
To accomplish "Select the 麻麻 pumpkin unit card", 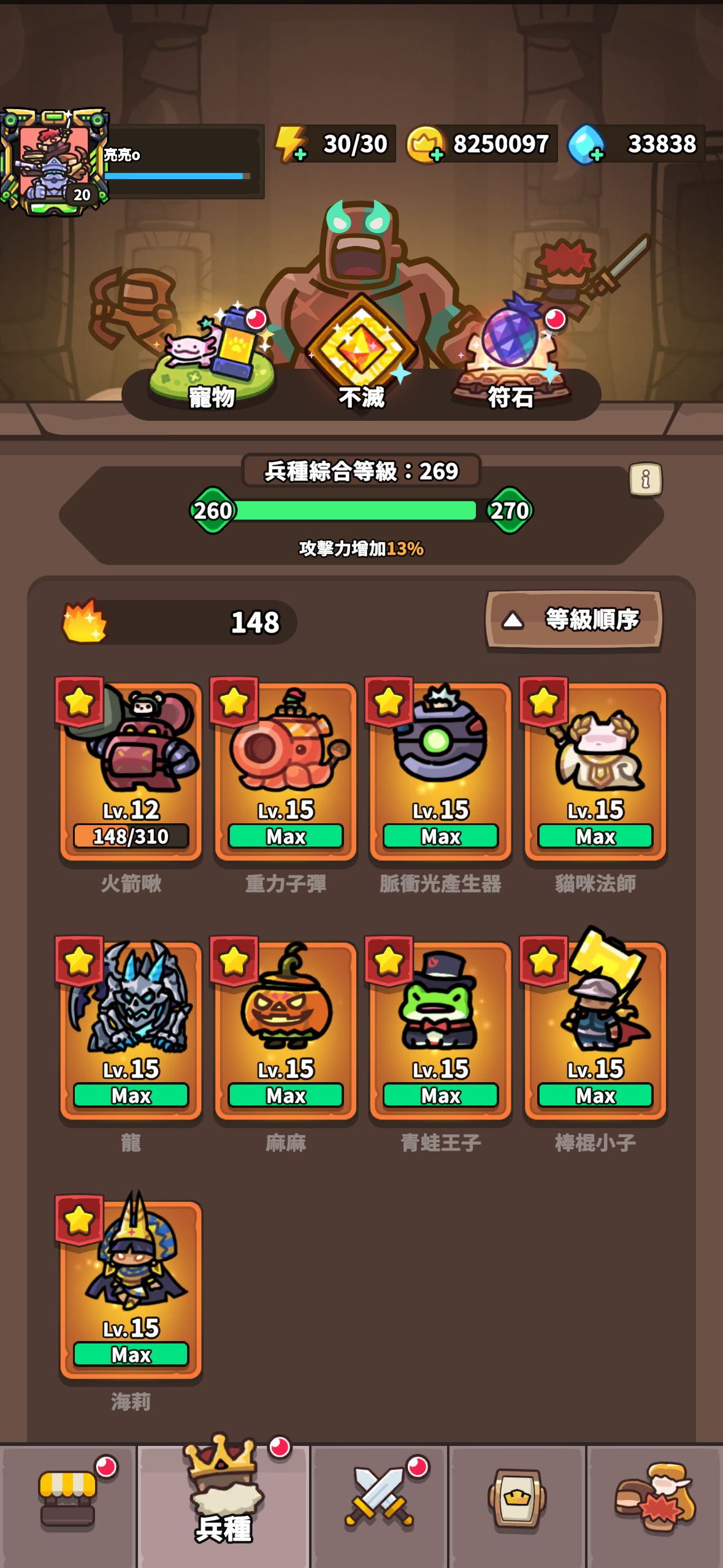I will (x=286, y=1029).
